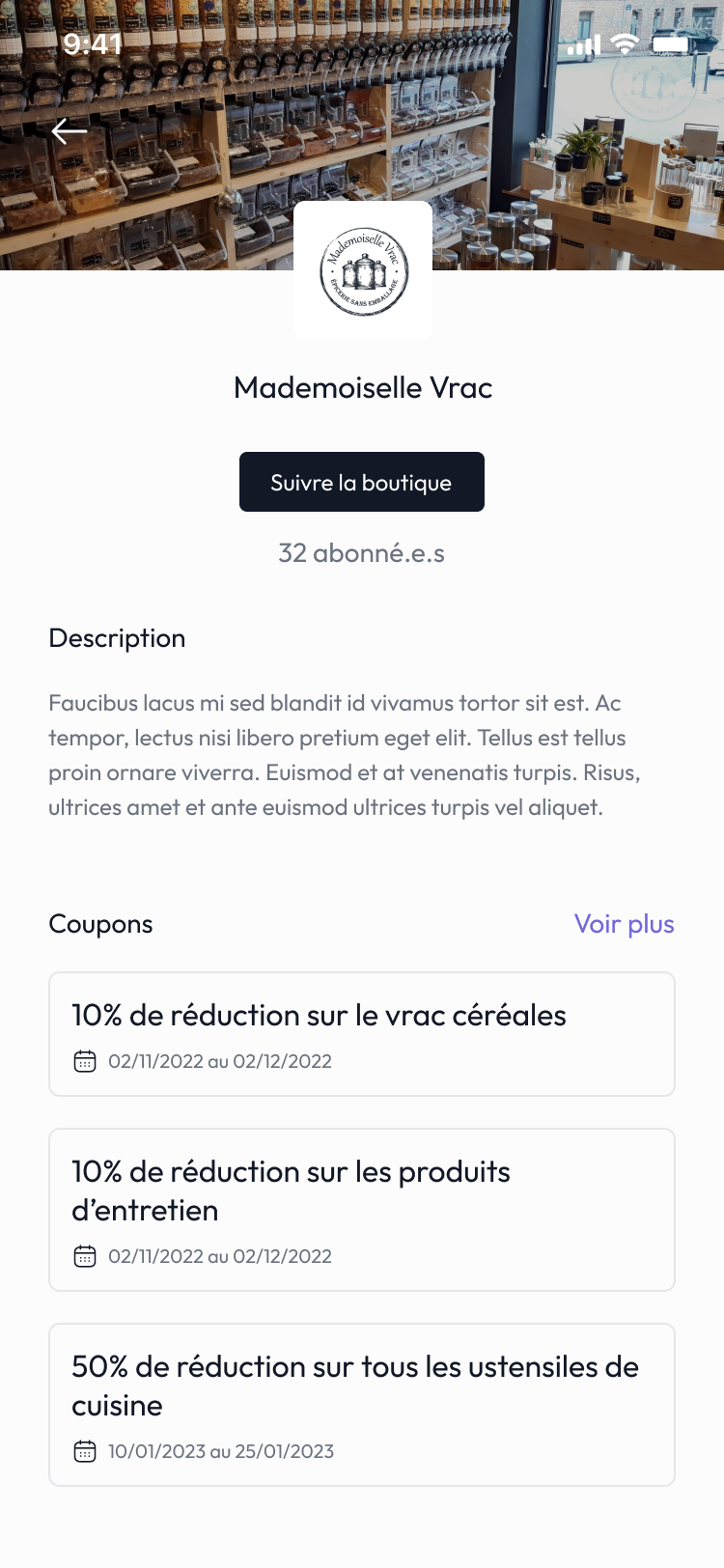Tap the Suivre la boutique button

coord(362,482)
